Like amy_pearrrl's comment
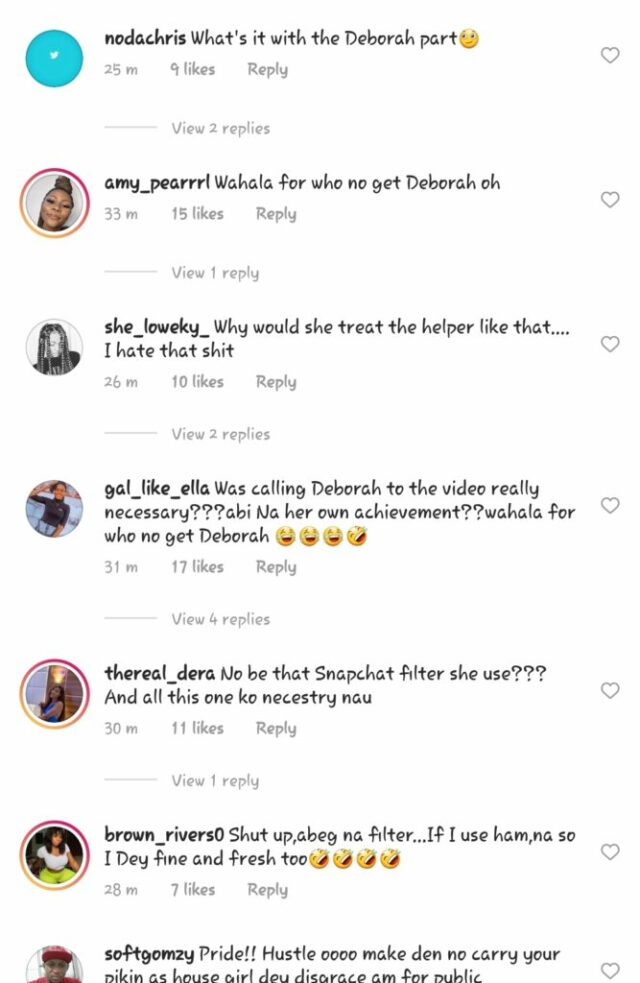The image size is (640, 983). 610,200
